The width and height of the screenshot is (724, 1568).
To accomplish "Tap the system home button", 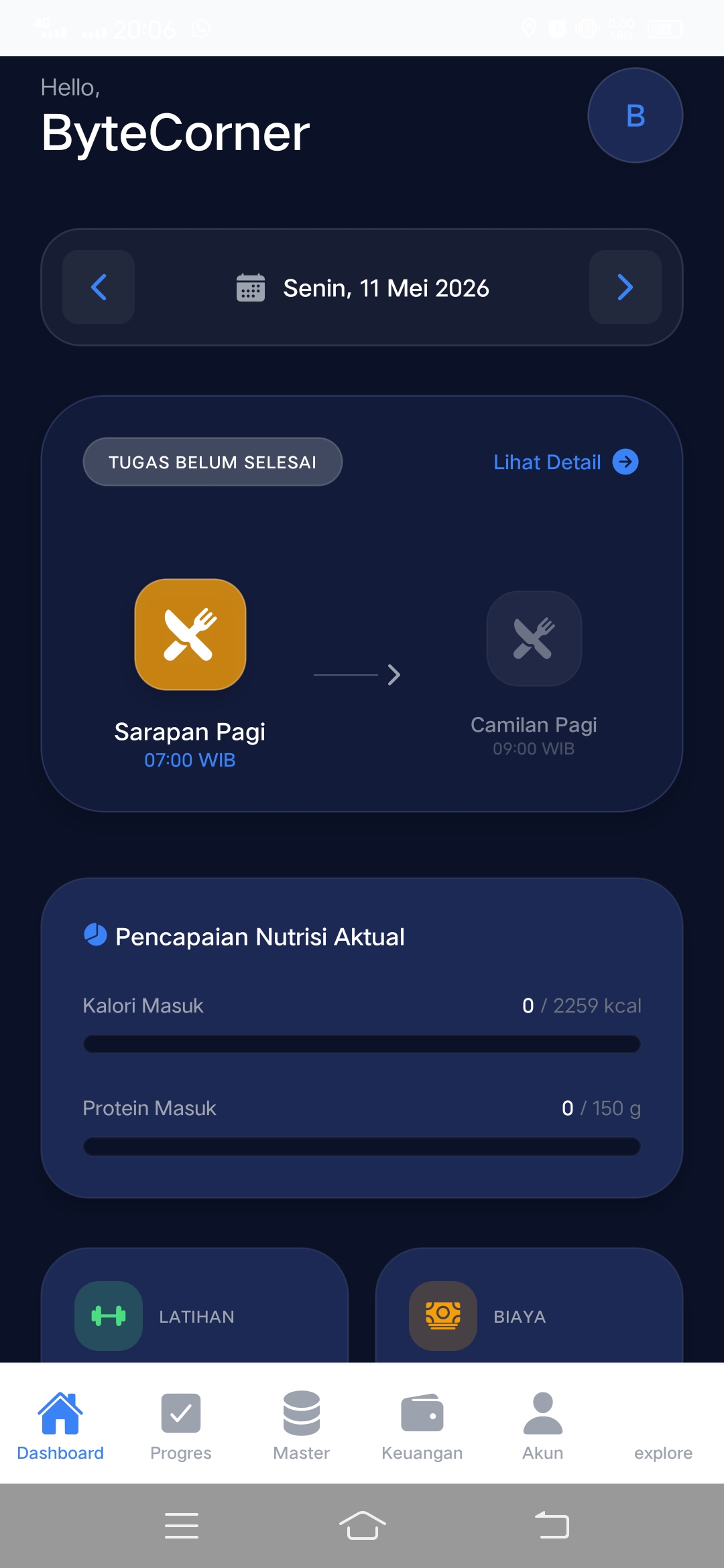I will (x=362, y=1526).
